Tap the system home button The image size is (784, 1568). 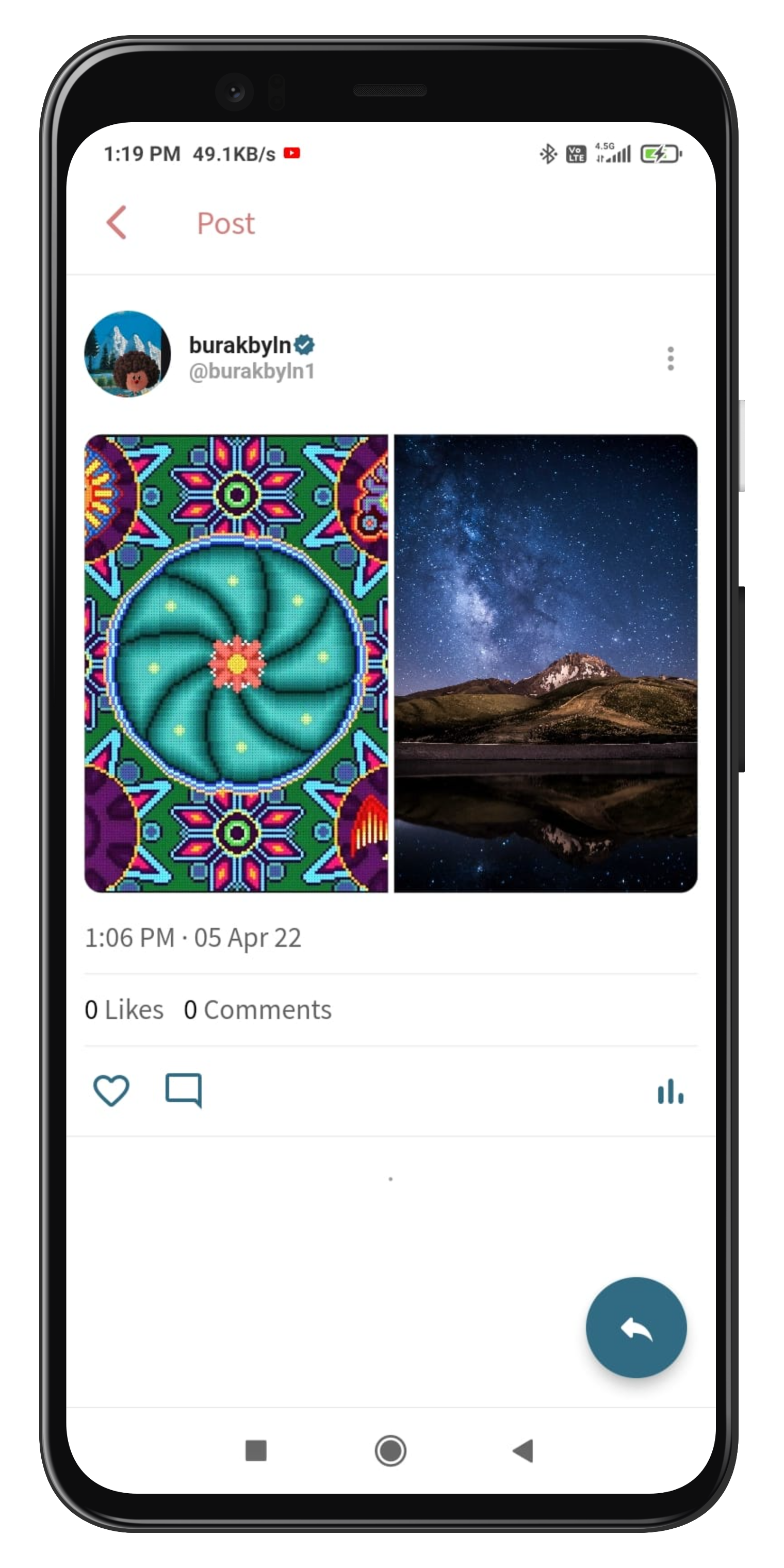(x=390, y=1451)
